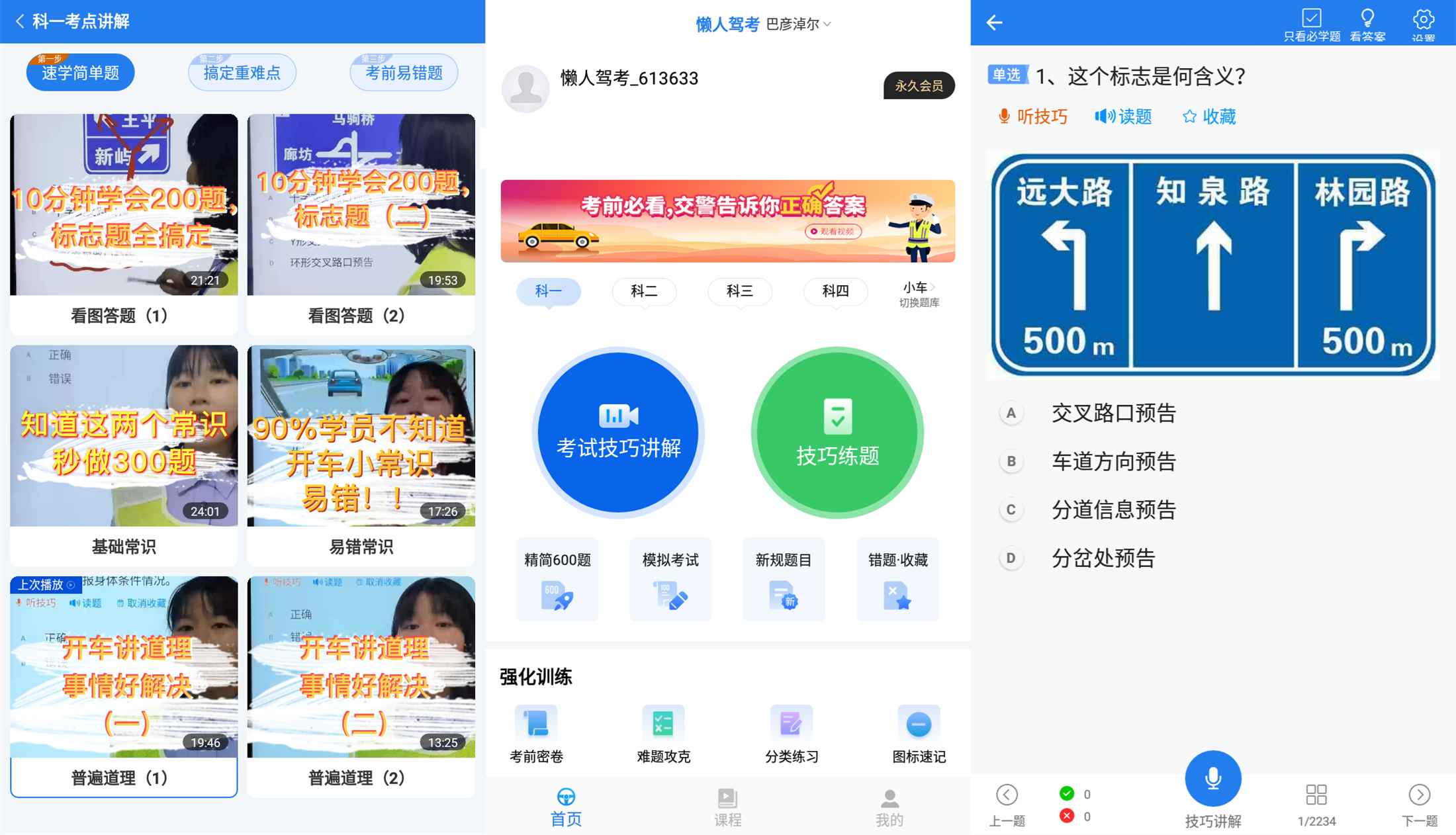Select the 搞定重难点 step tab
This screenshot has height=835, width=1456.
point(242,73)
